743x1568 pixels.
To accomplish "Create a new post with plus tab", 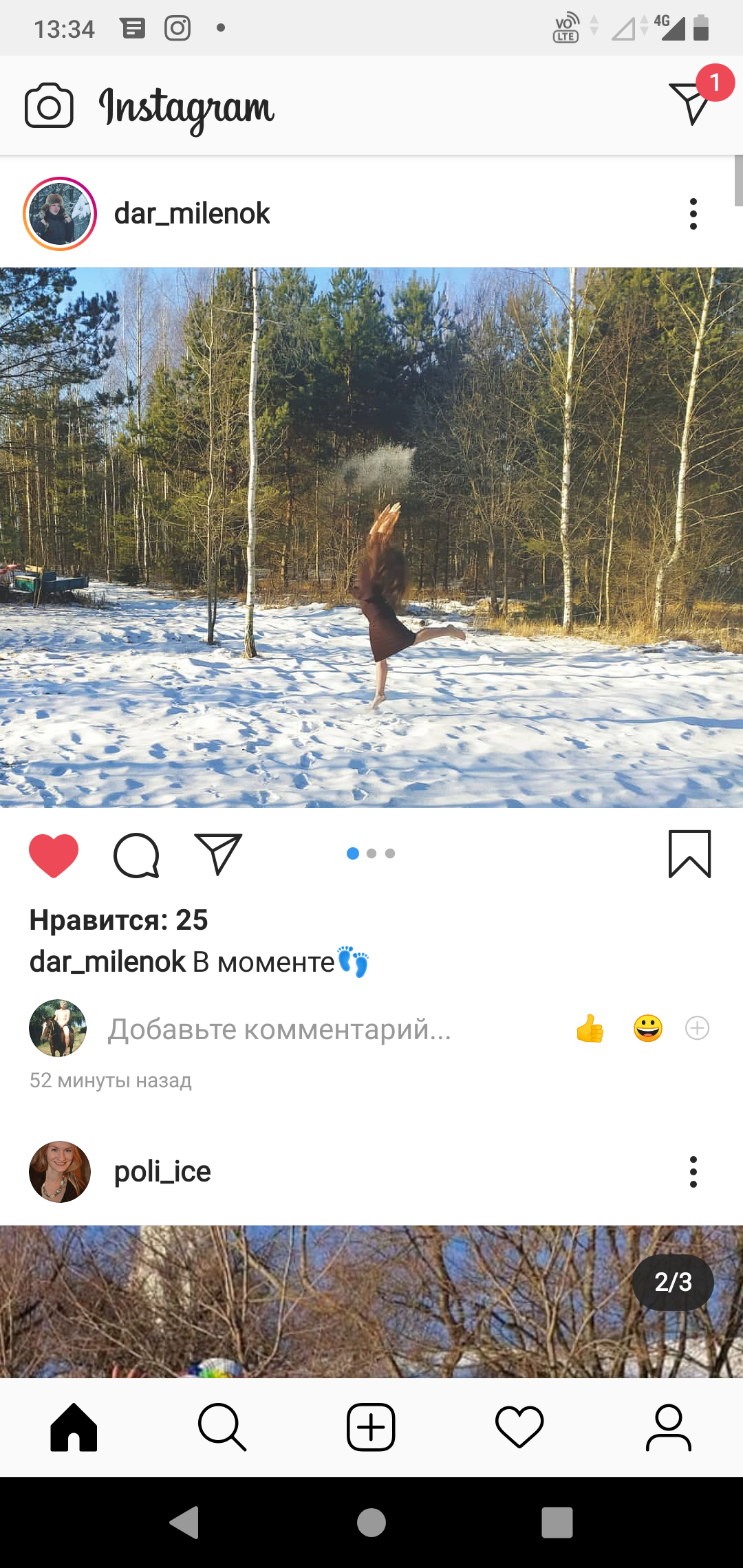I will [x=371, y=1427].
